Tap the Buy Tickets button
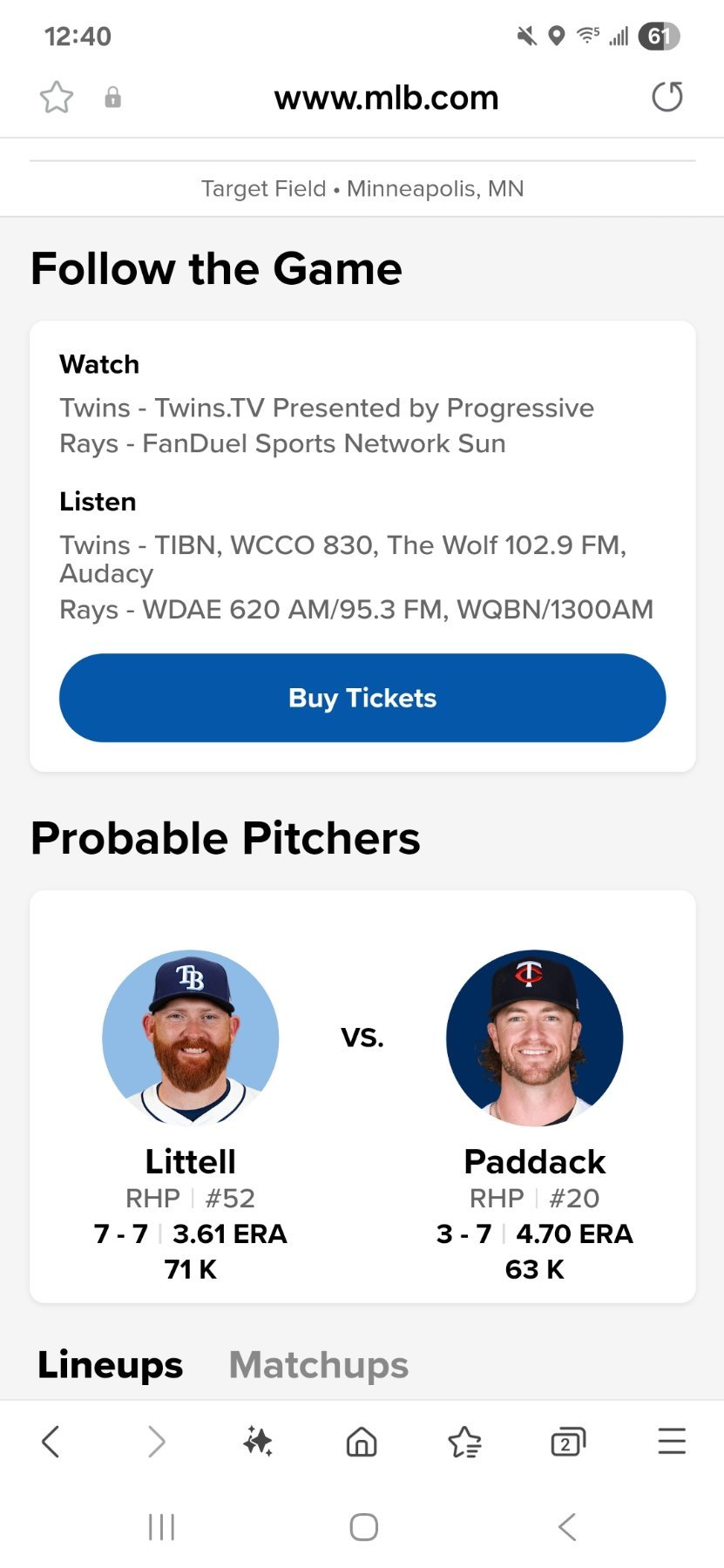This screenshot has width=724, height=1568. [362, 698]
